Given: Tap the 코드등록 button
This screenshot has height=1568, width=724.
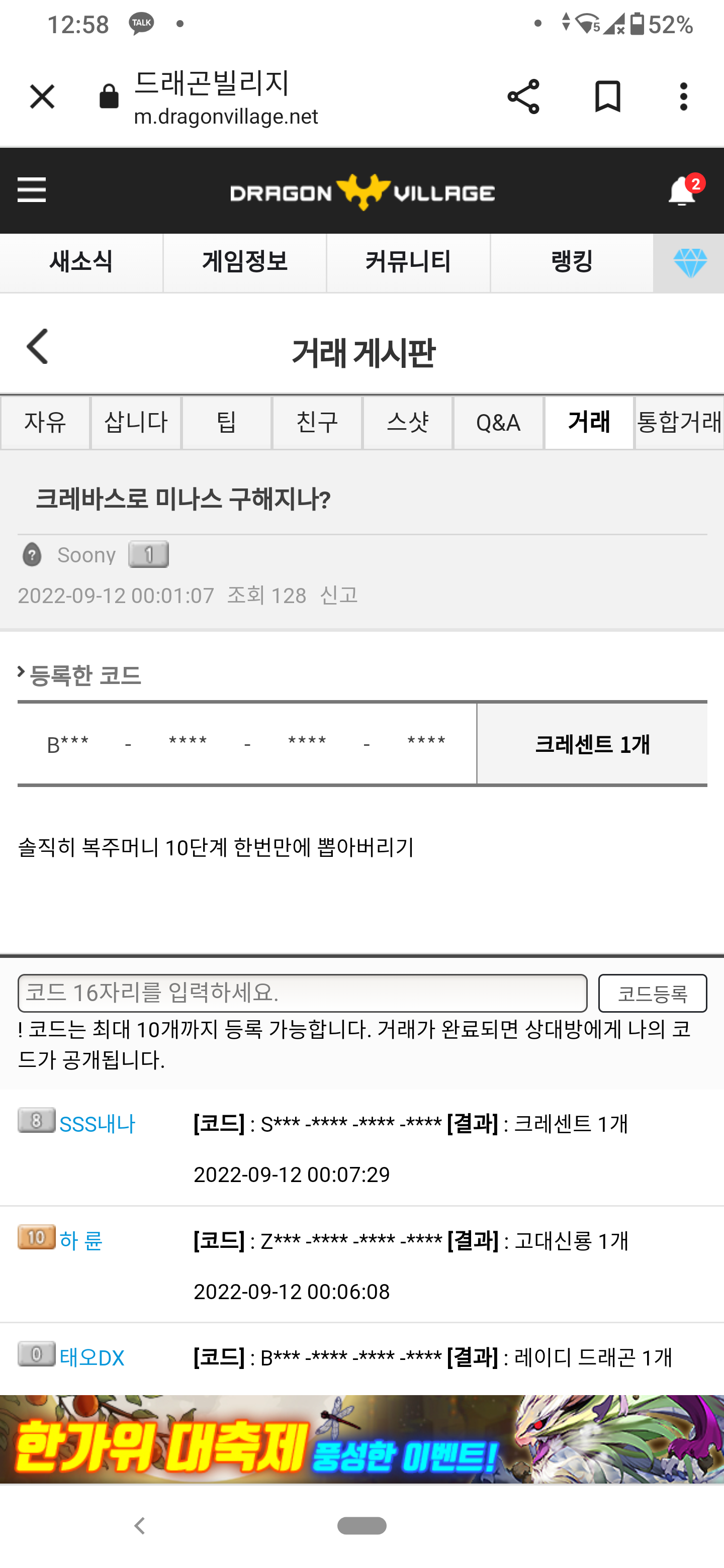Looking at the screenshot, I should pos(652,993).
